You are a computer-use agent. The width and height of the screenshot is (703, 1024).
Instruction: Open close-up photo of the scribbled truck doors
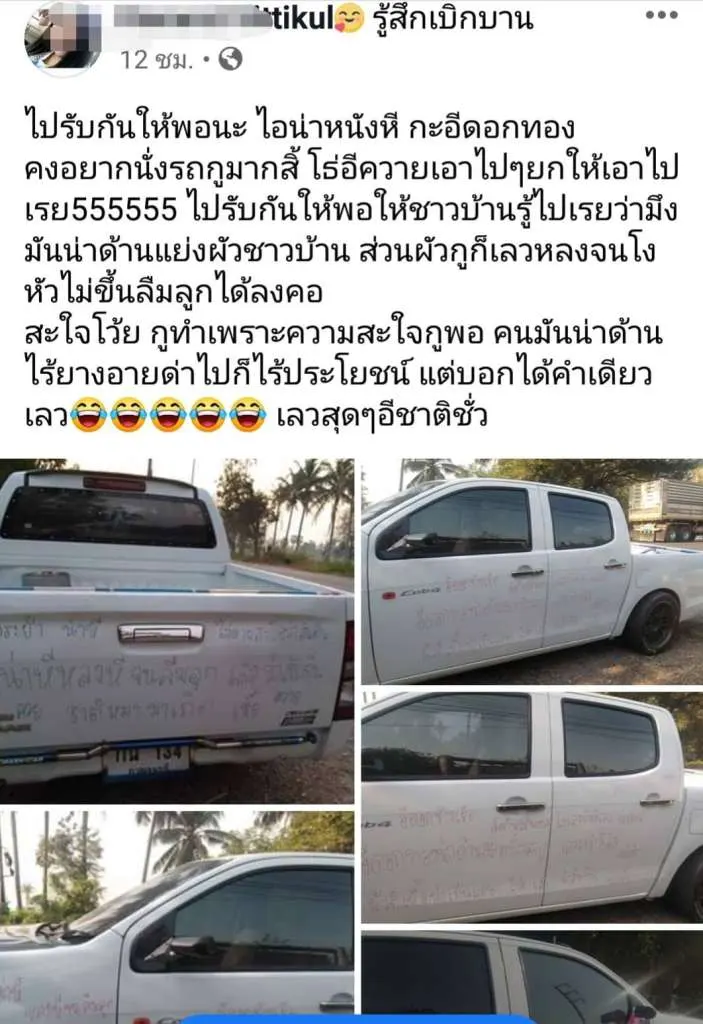(532, 806)
